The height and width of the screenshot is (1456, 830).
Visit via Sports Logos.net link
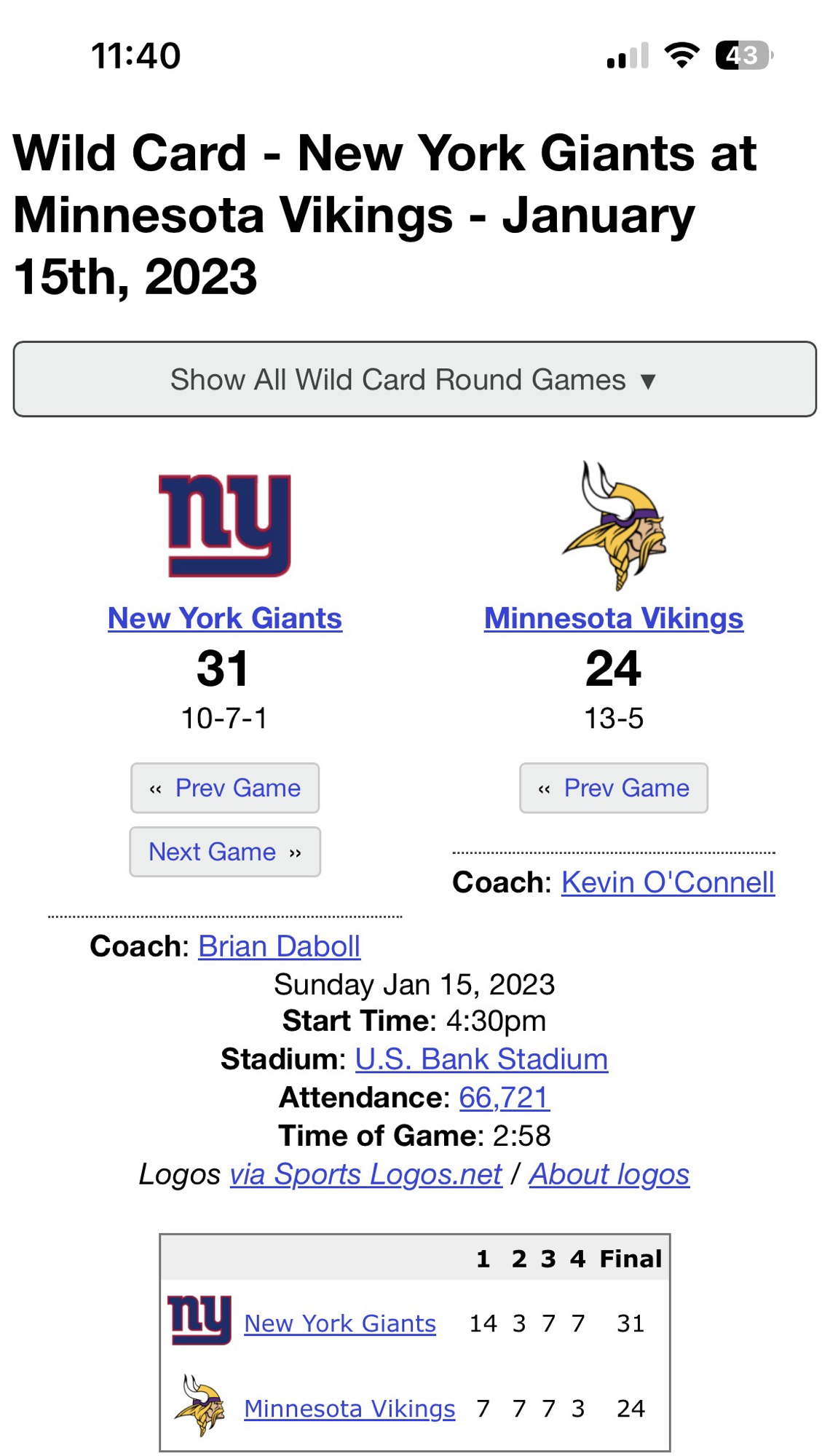click(365, 1174)
